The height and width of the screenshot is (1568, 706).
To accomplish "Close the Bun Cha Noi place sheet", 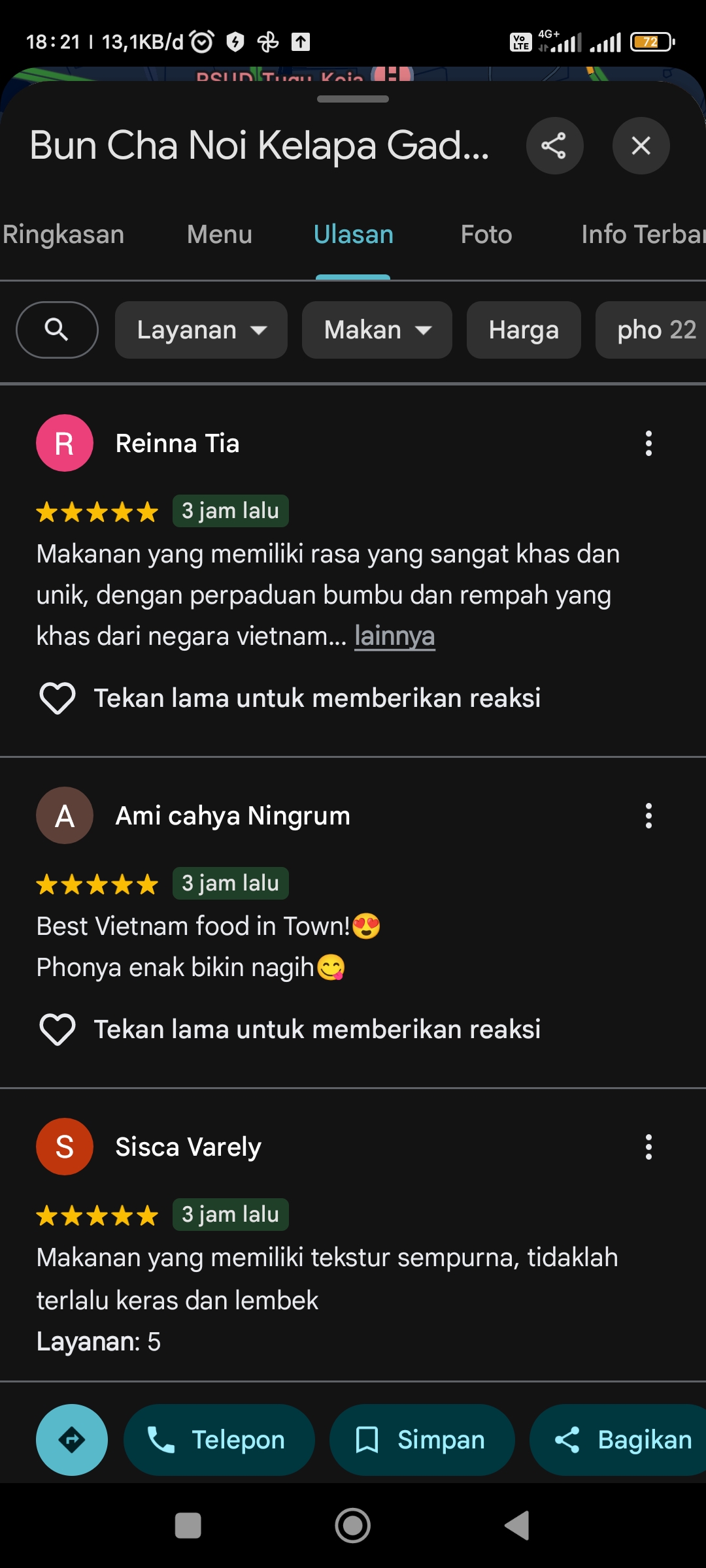I will tap(641, 146).
